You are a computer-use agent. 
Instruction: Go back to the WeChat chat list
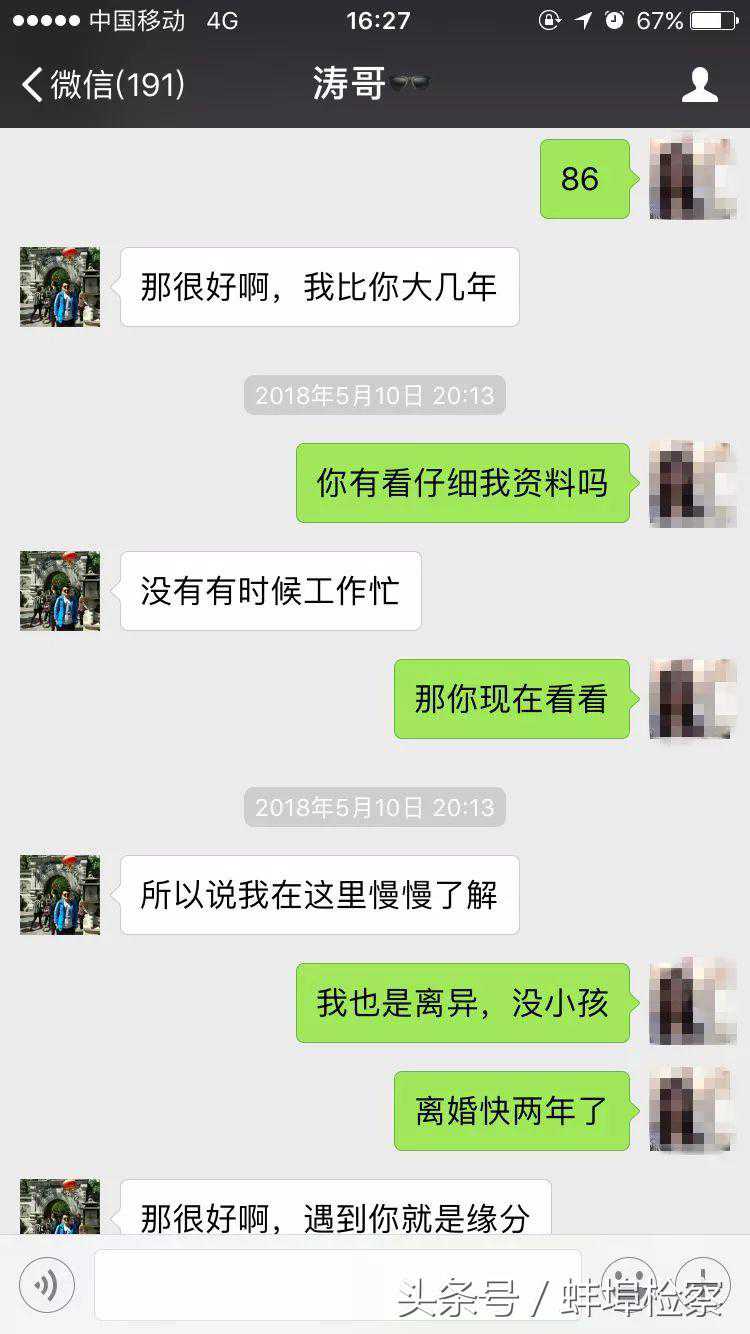tap(100, 85)
